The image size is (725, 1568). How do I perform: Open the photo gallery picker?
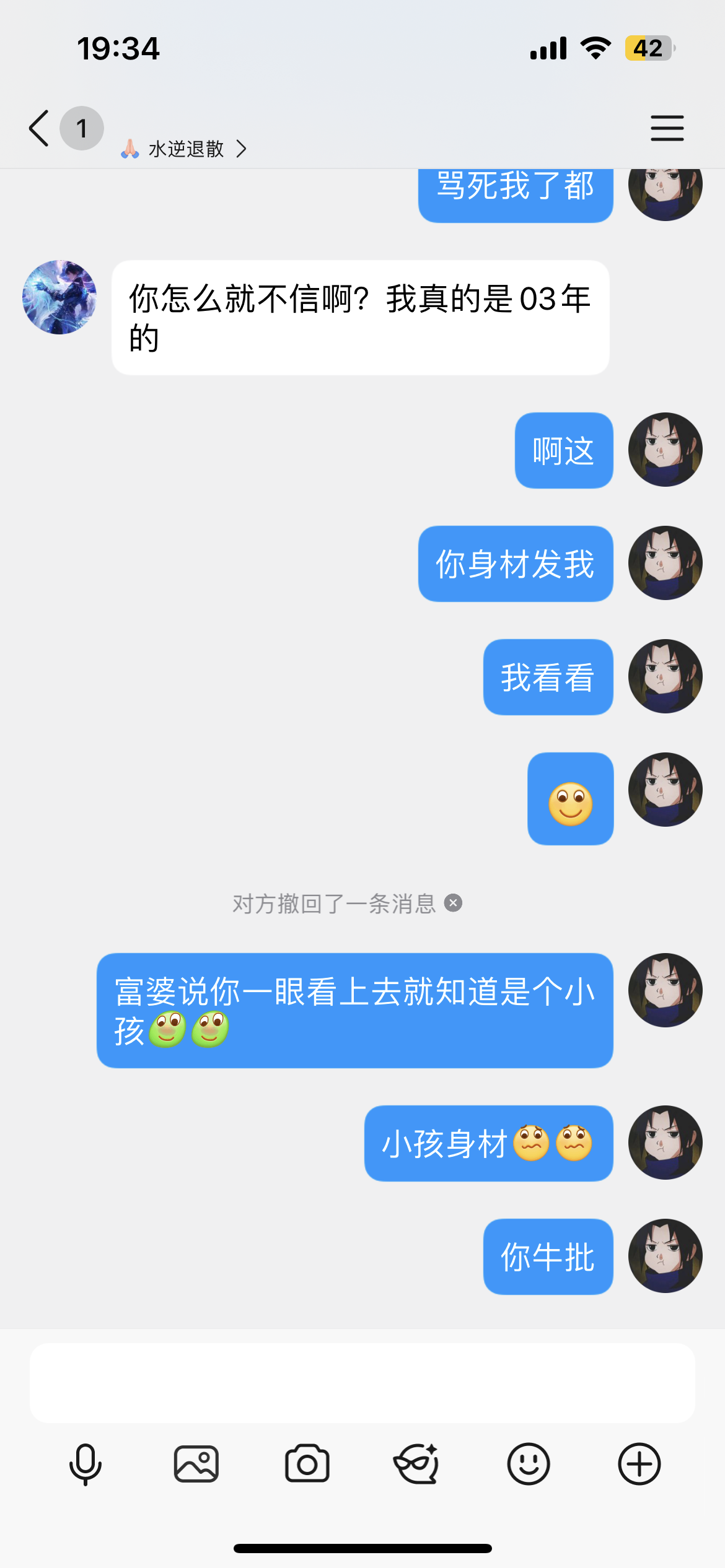(x=196, y=1464)
